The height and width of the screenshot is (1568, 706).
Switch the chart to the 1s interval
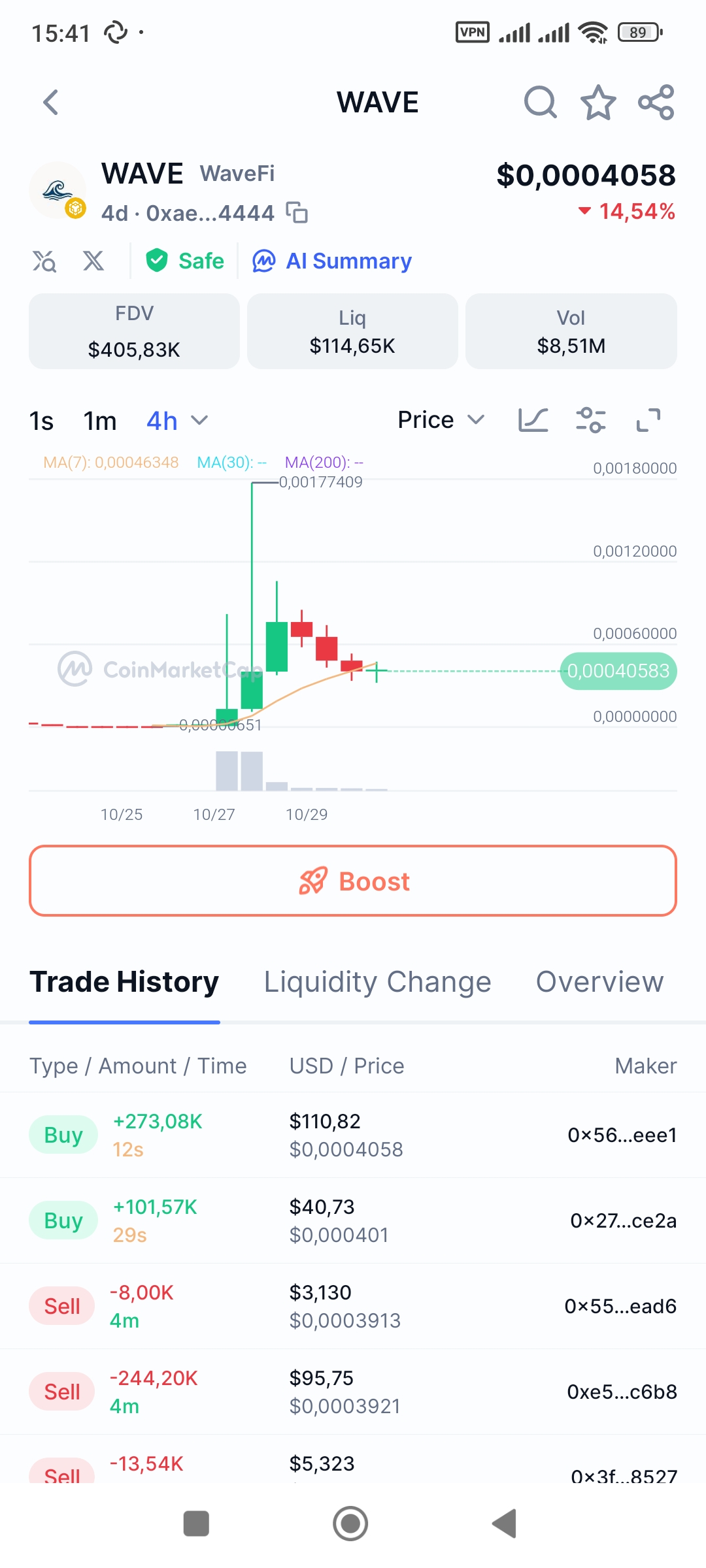pyautogui.click(x=41, y=421)
